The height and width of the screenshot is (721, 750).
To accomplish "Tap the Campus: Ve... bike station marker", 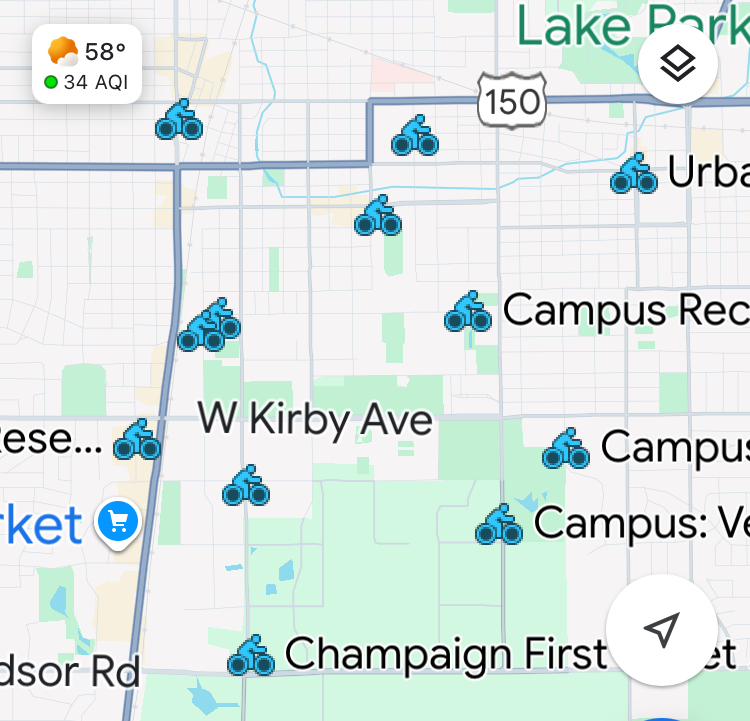I will click(x=499, y=525).
